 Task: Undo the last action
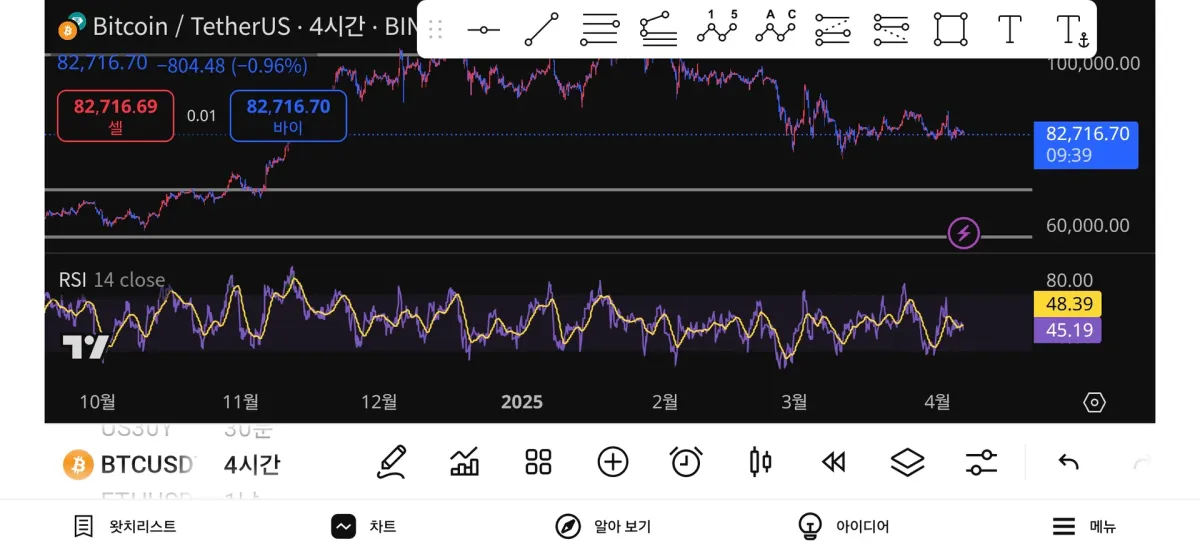[1068, 462]
